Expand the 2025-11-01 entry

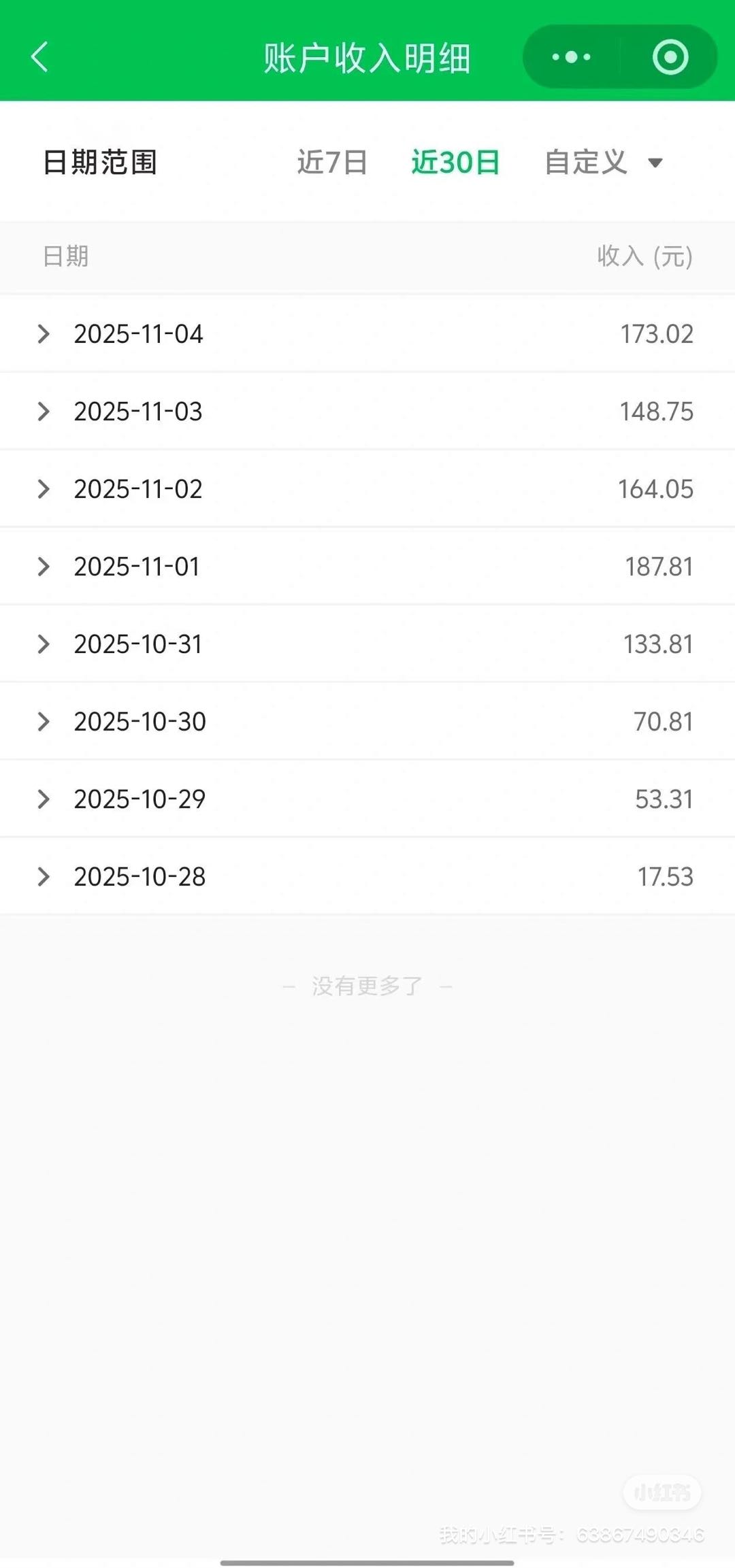44,566
